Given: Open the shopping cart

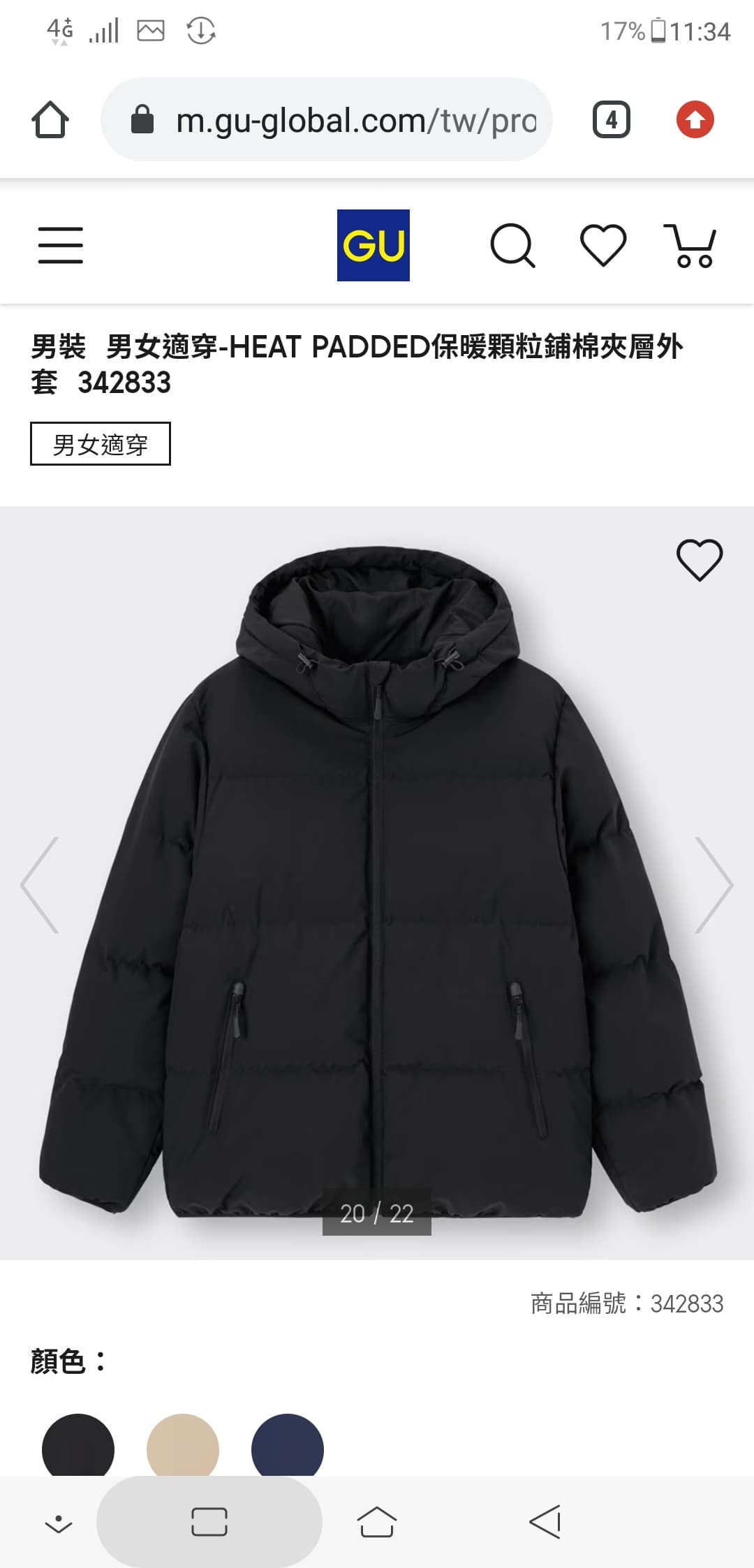Looking at the screenshot, I should (x=694, y=244).
